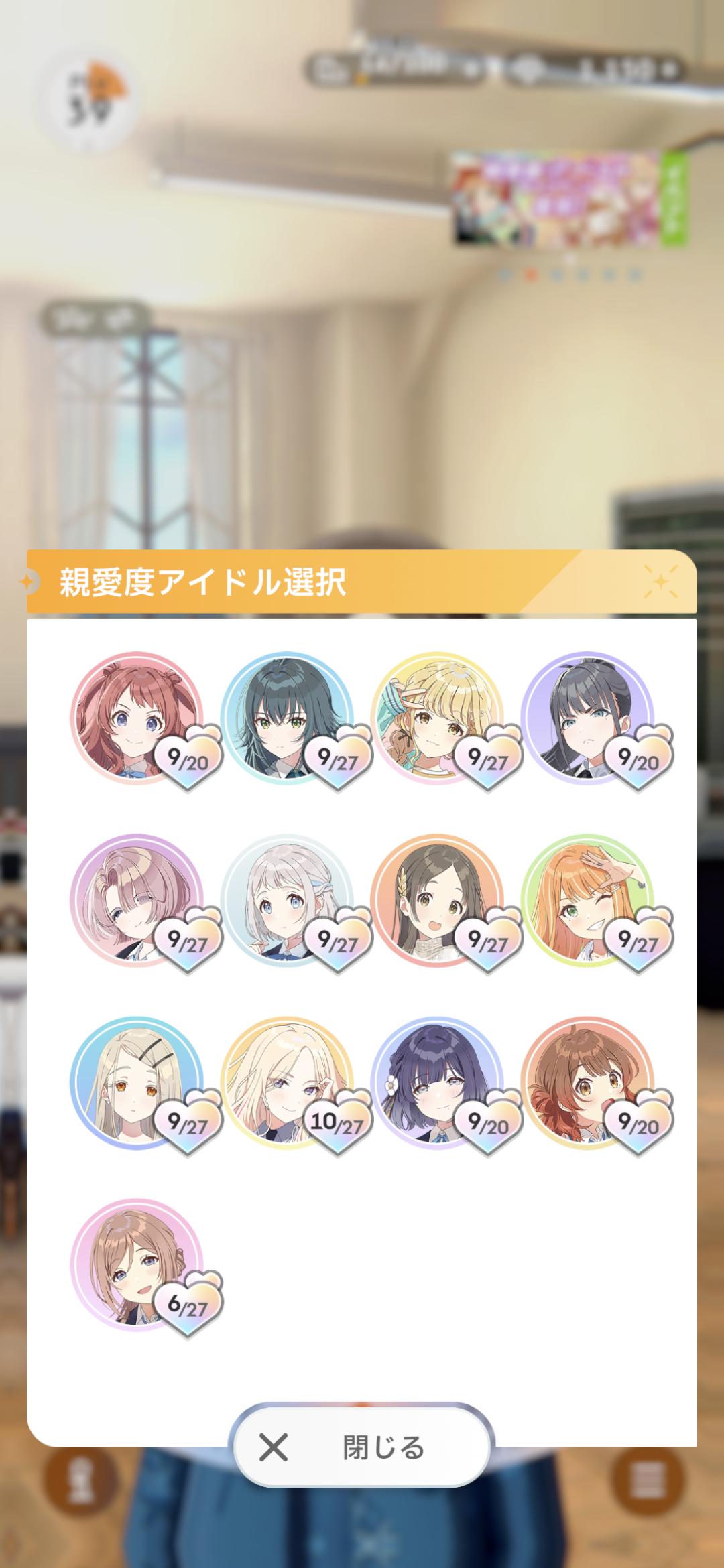Close the idol selection dialog
The height and width of the screenshot is (1568, 724).
click(x=361, y=1447)
